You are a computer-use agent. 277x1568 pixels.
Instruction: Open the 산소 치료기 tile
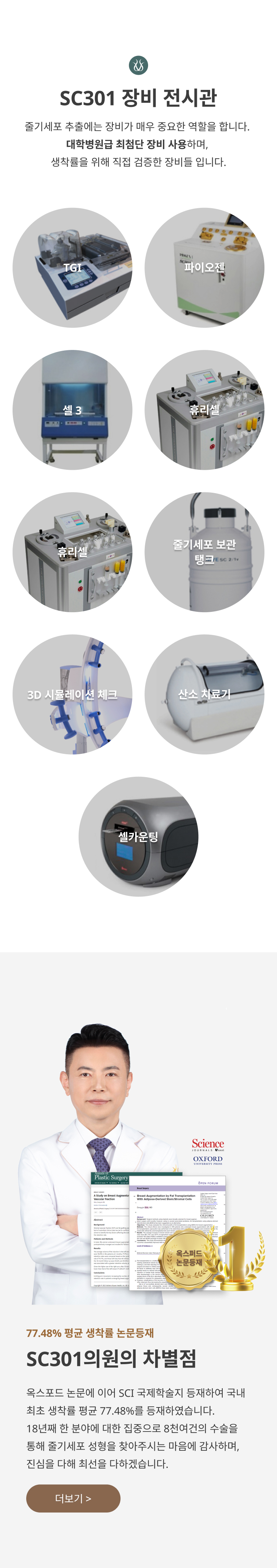204,694
